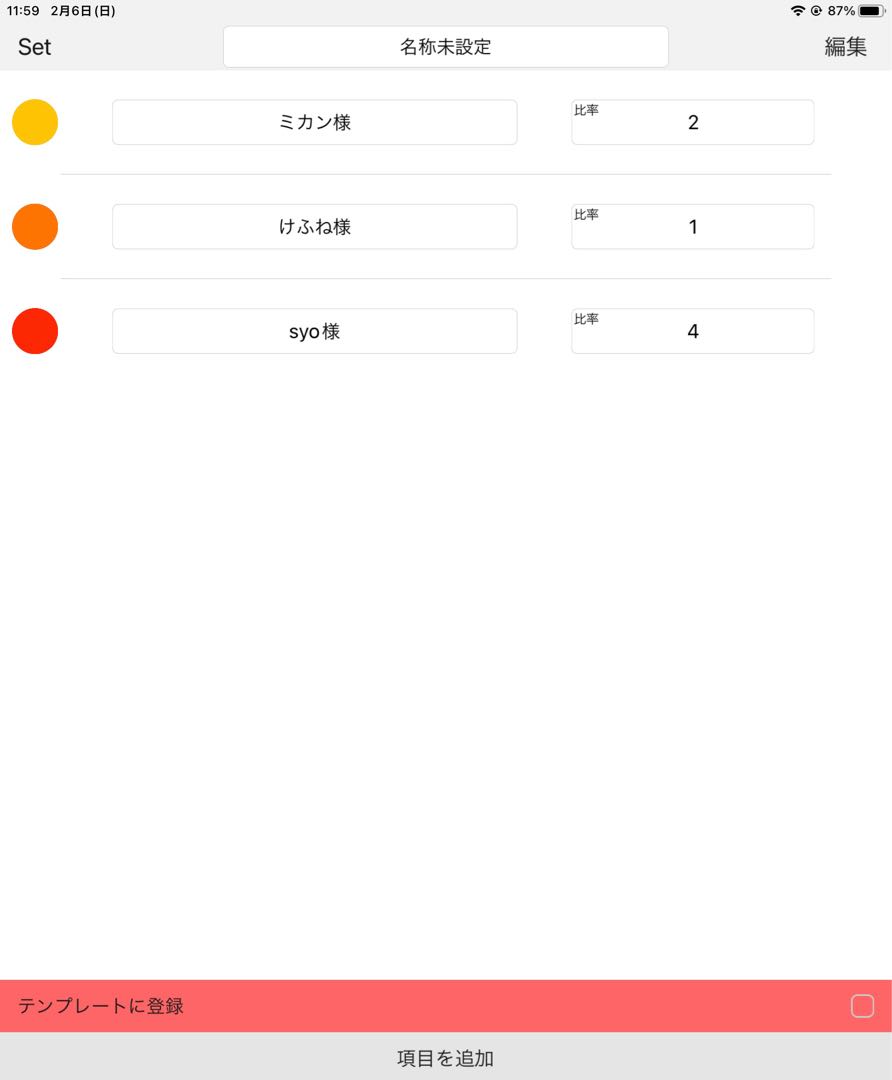Edit the 比率 value for syo様

[x=692, y=331]
